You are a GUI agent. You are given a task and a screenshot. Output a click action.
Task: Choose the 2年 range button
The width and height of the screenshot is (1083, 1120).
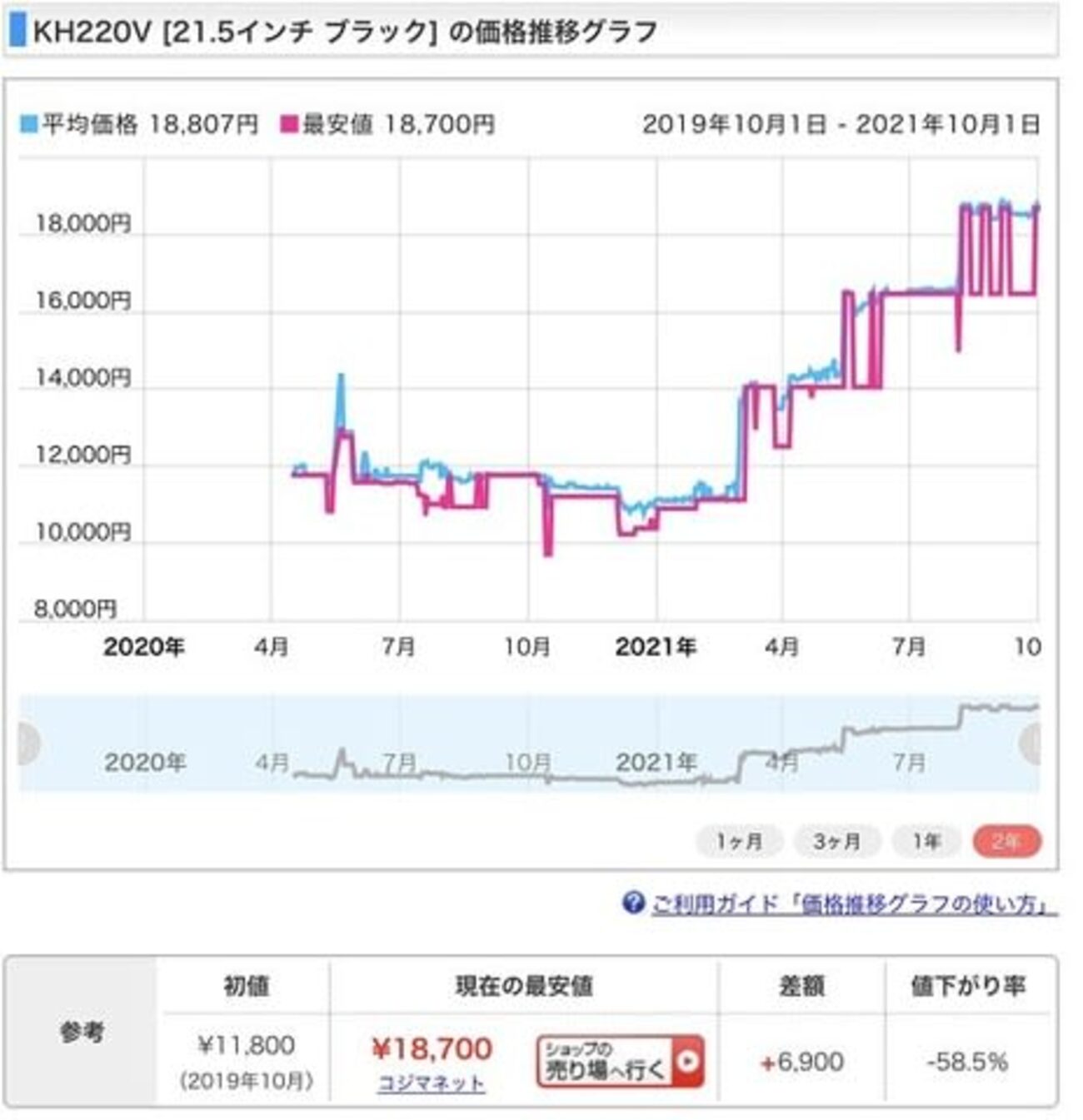tap(1006, 841)
